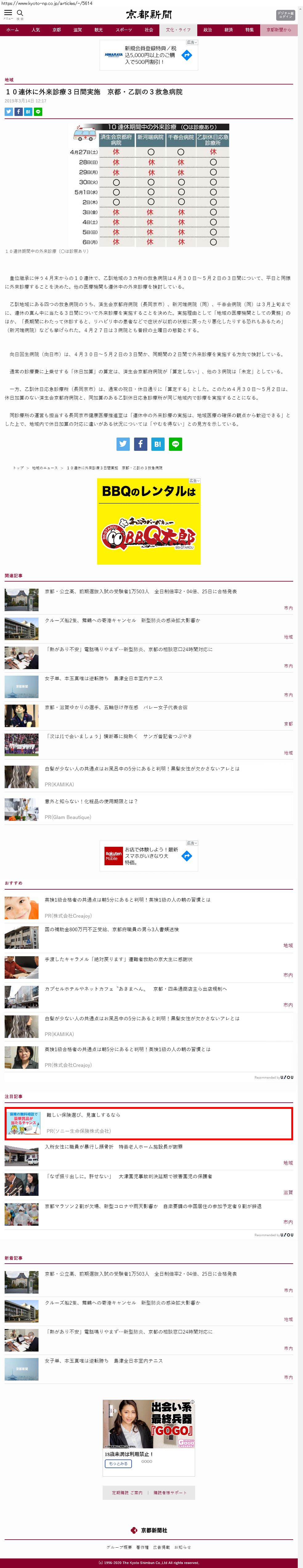The image size is (303, 1568).
Task: Open the 難しい保険選び sponsored article
Action: tap(83, 1115)
